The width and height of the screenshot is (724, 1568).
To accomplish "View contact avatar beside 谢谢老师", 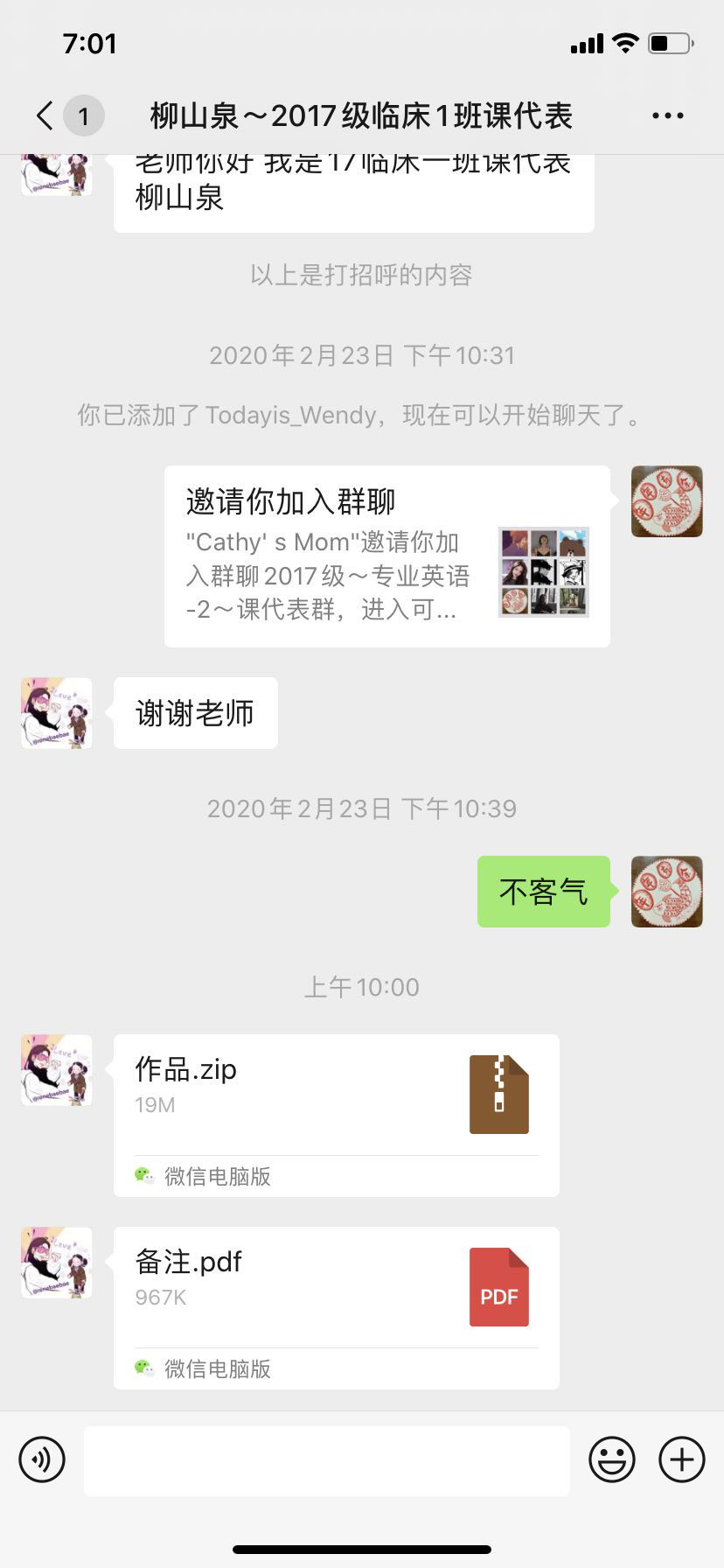I will click(57, 713).
